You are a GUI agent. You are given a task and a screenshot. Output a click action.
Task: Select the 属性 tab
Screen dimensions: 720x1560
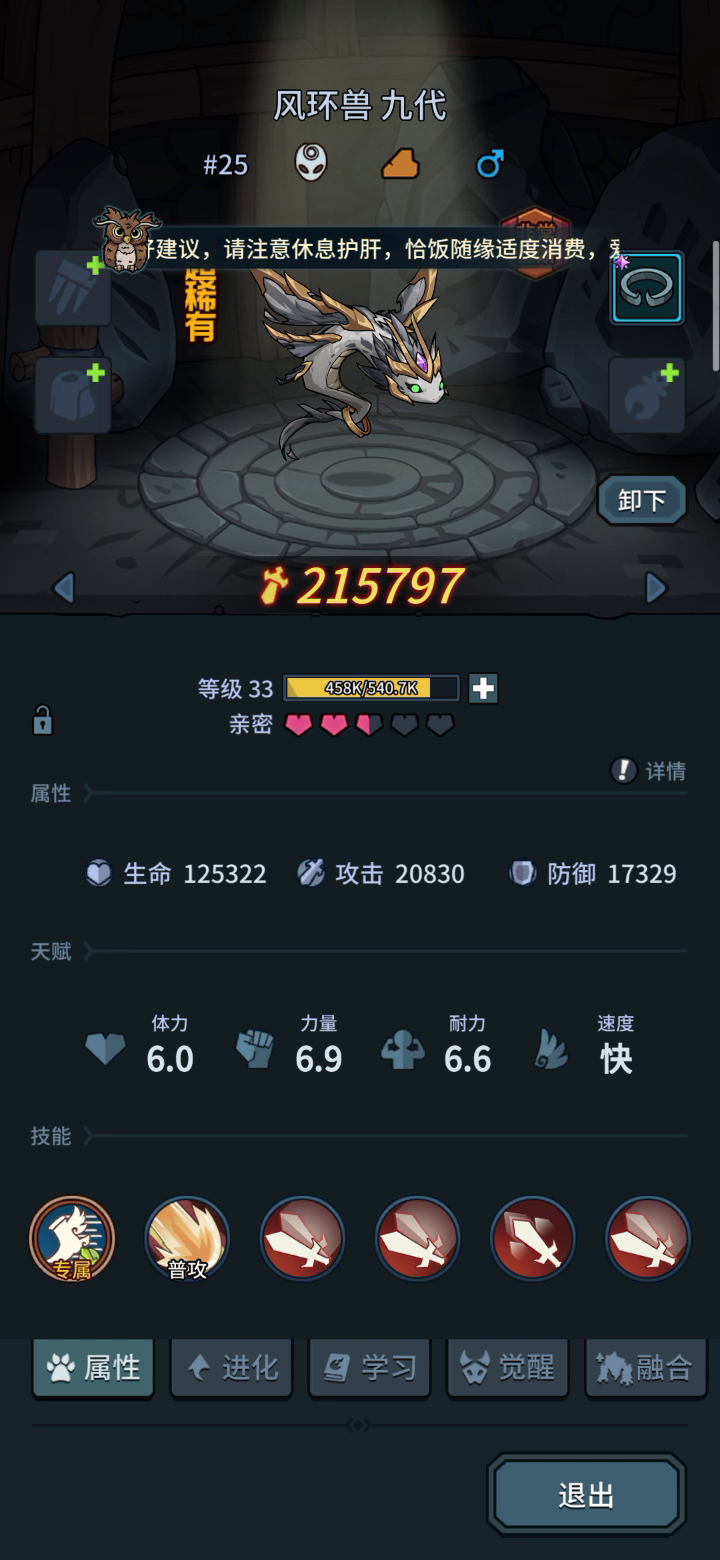93,1367
